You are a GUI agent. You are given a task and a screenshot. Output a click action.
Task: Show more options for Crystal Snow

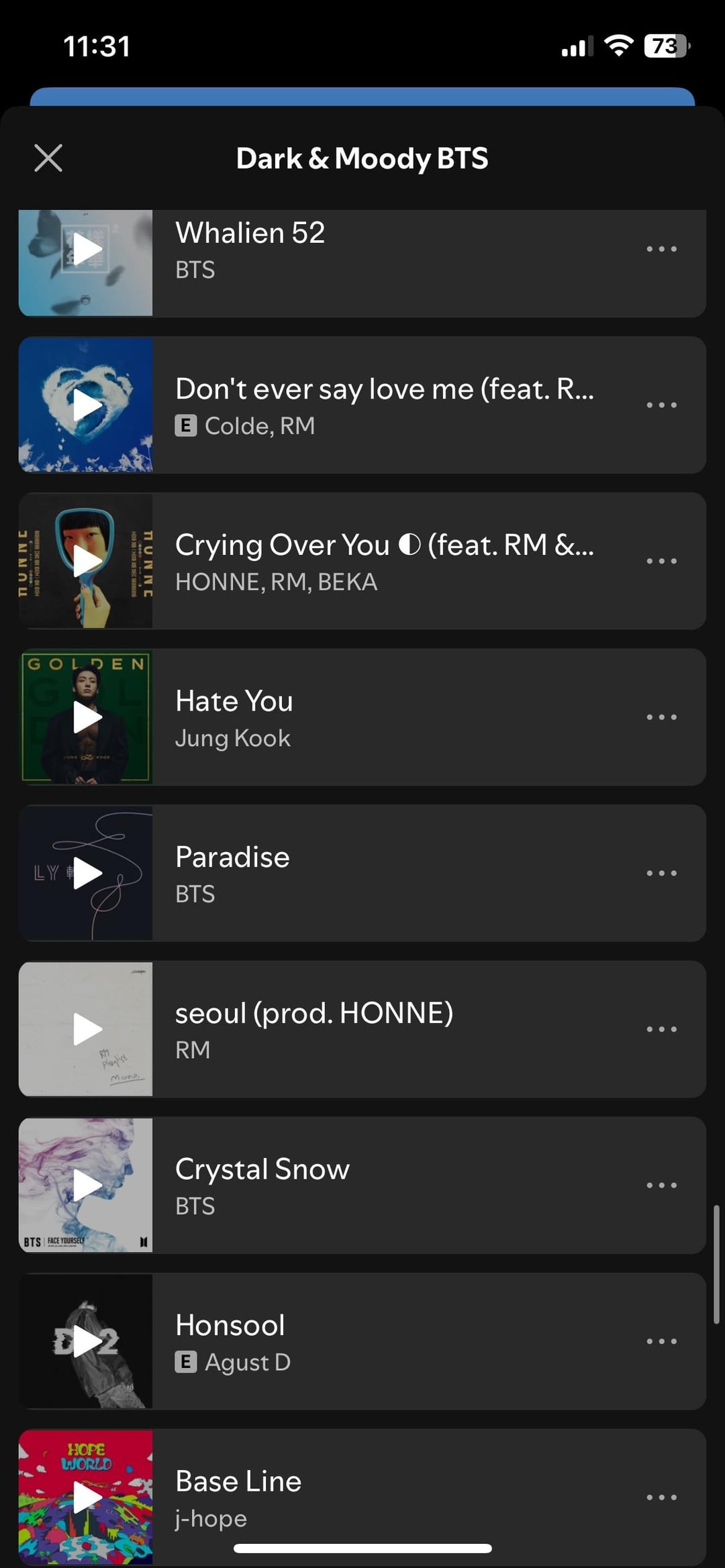pos(661,1185)
